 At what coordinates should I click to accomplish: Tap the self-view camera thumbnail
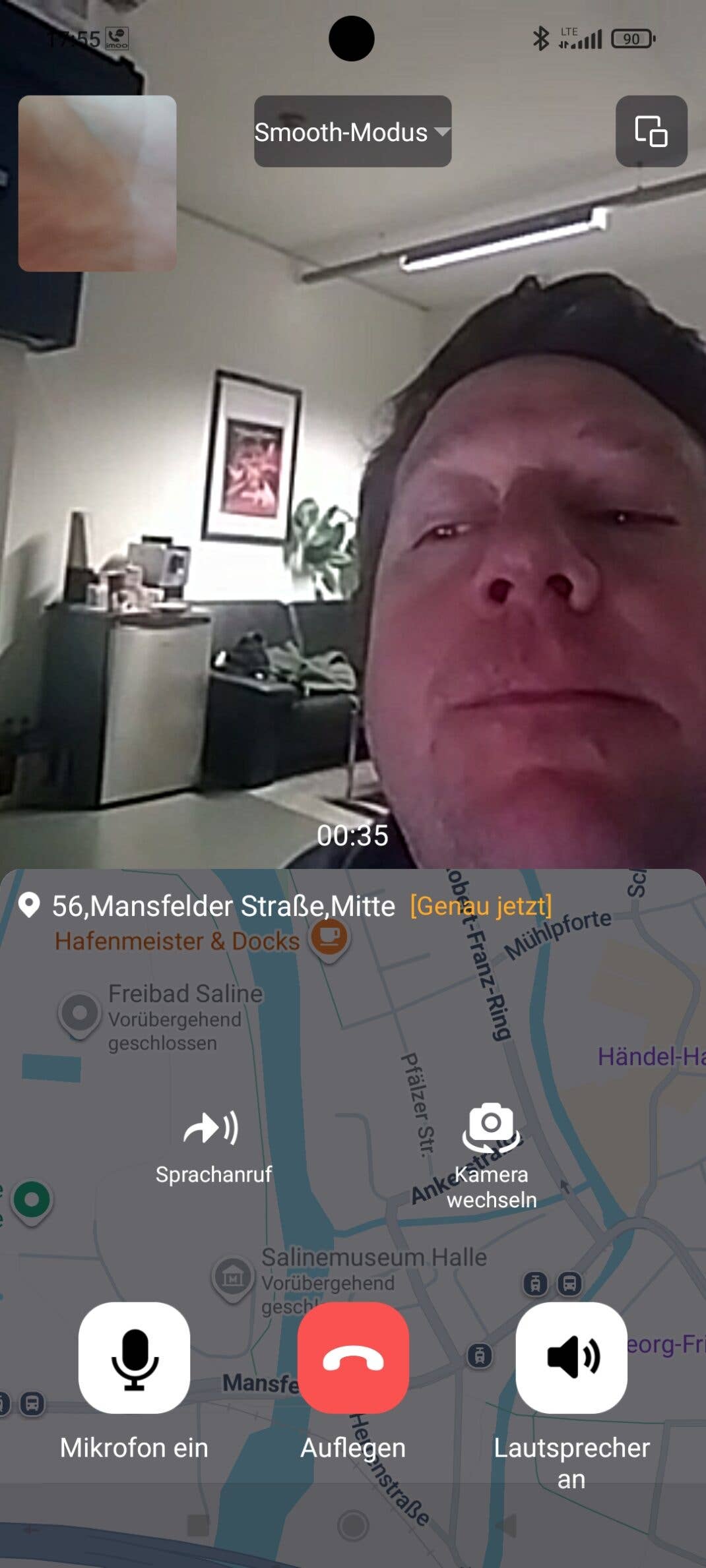tap(98, 183)
